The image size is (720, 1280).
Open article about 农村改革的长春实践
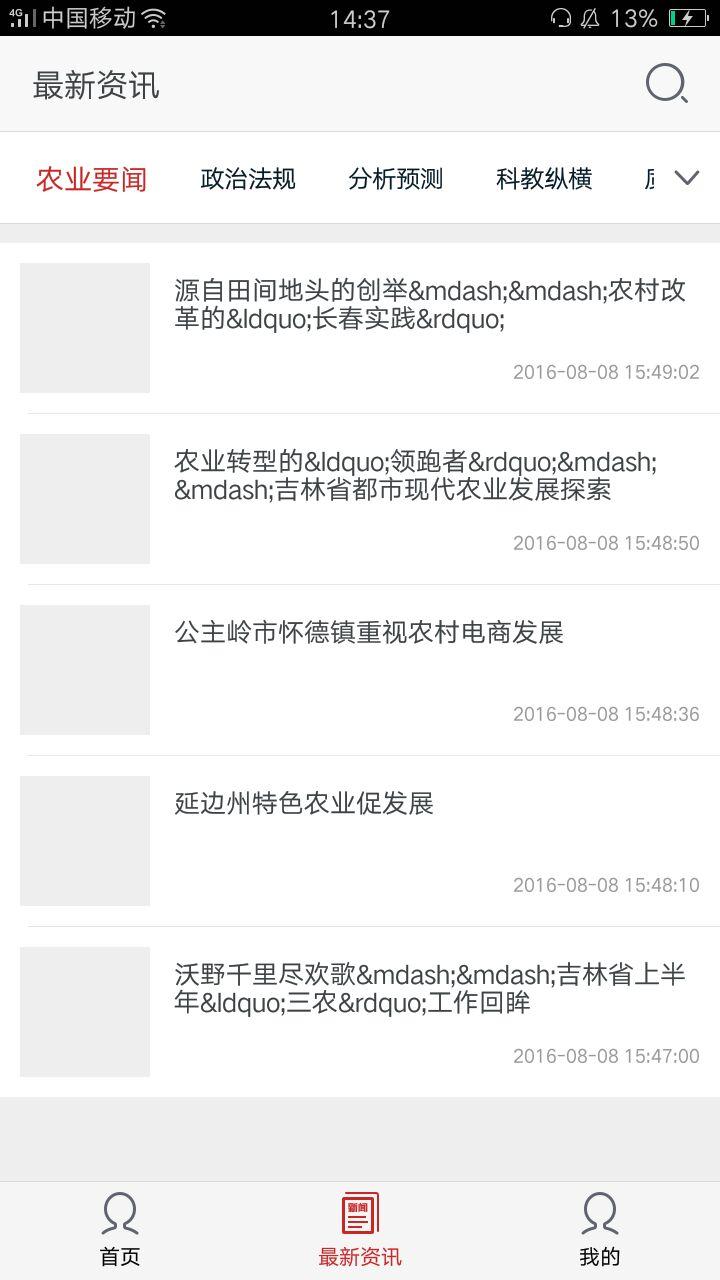pyautogui.click(x=430, y=306)
